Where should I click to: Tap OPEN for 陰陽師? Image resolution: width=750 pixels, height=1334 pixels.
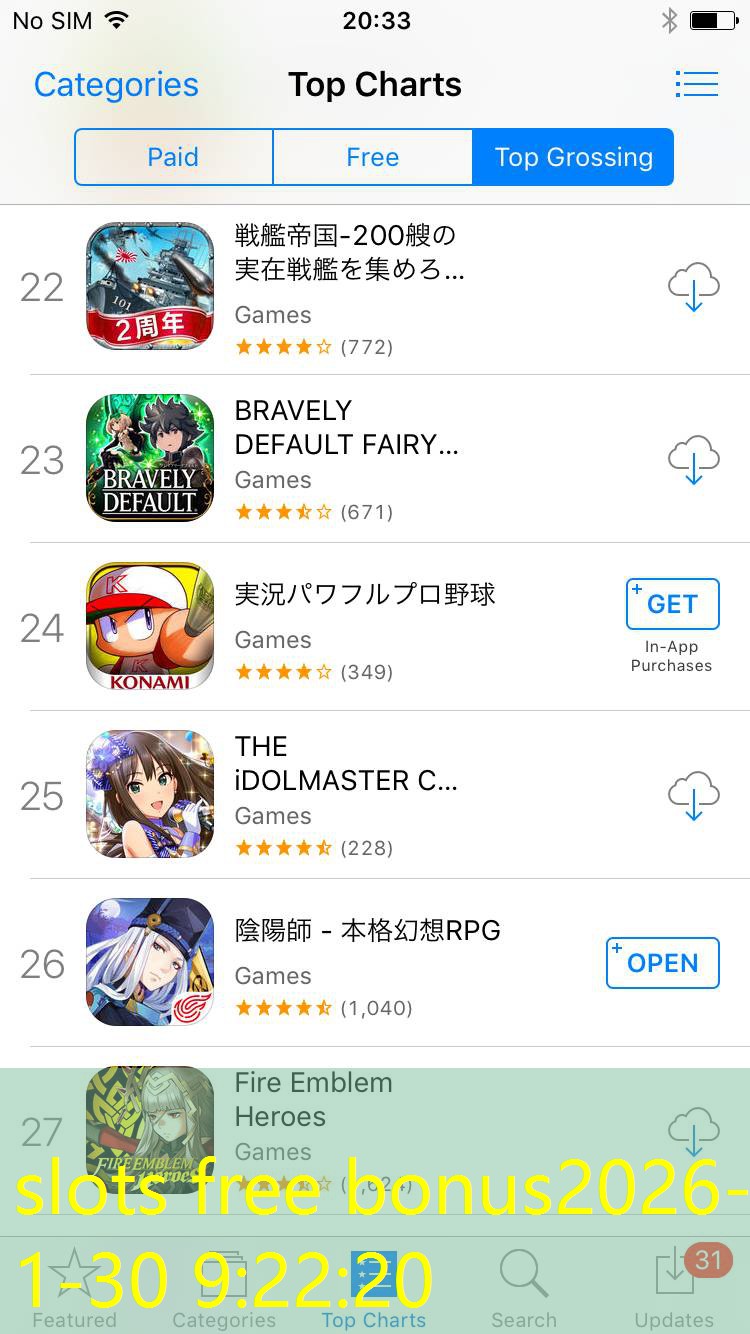tap(662, 963)
